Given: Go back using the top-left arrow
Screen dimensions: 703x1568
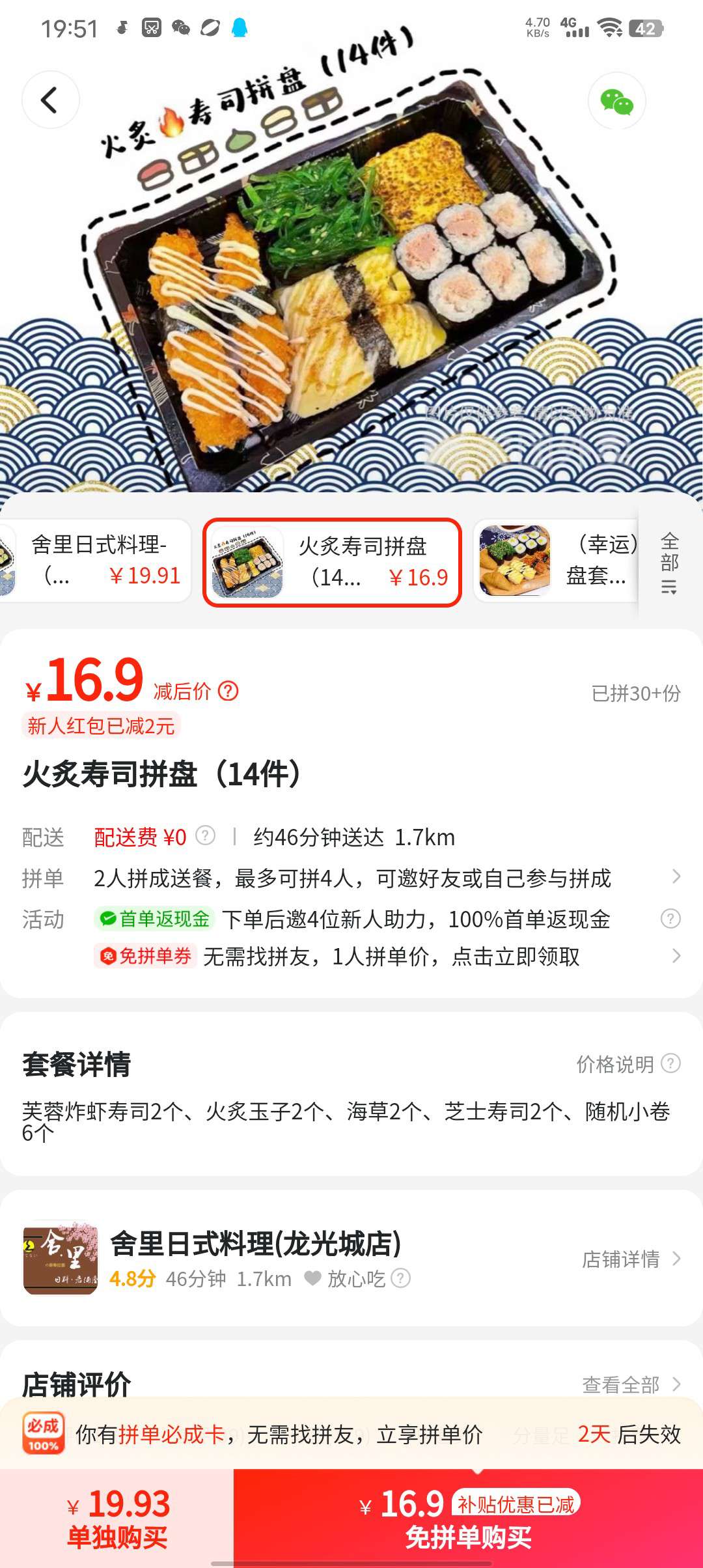Looking at the screenshot, I should pos(50,100).
